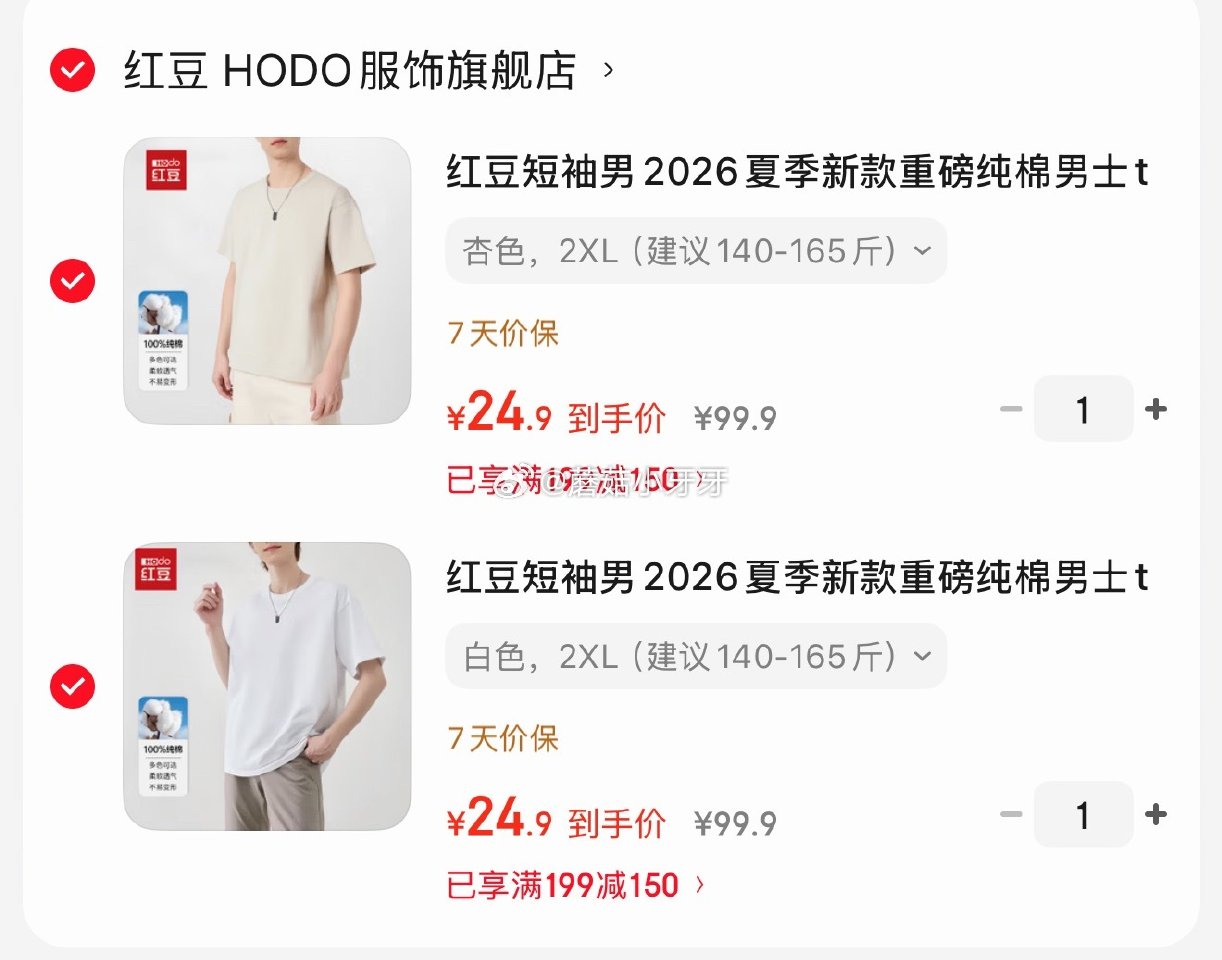Image resolution: width=1222 pixels, height=960 pixels.
Task: Deselect the 白色 T-shirt item checkbox
Action: tap(72, 686)
